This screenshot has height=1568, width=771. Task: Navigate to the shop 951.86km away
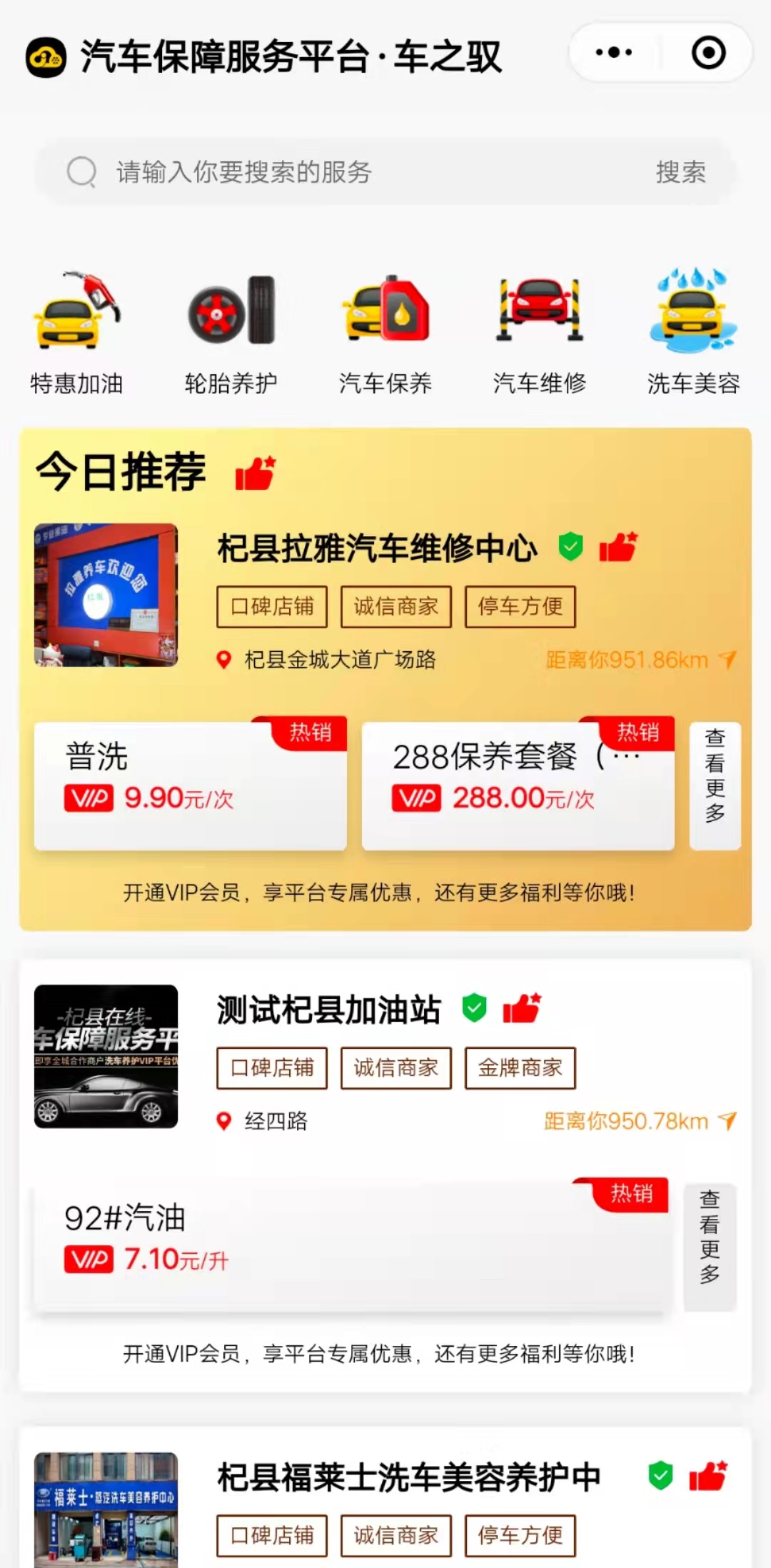point(640,660)
